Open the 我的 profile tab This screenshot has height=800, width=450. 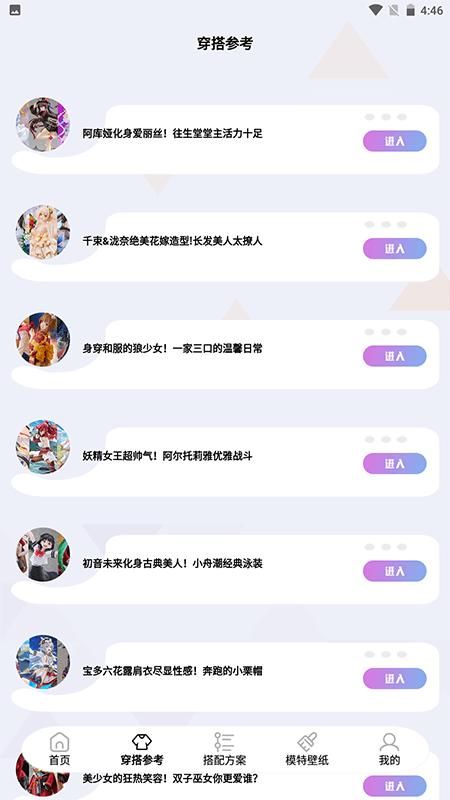pyautogui.click(x=389, y=749)
